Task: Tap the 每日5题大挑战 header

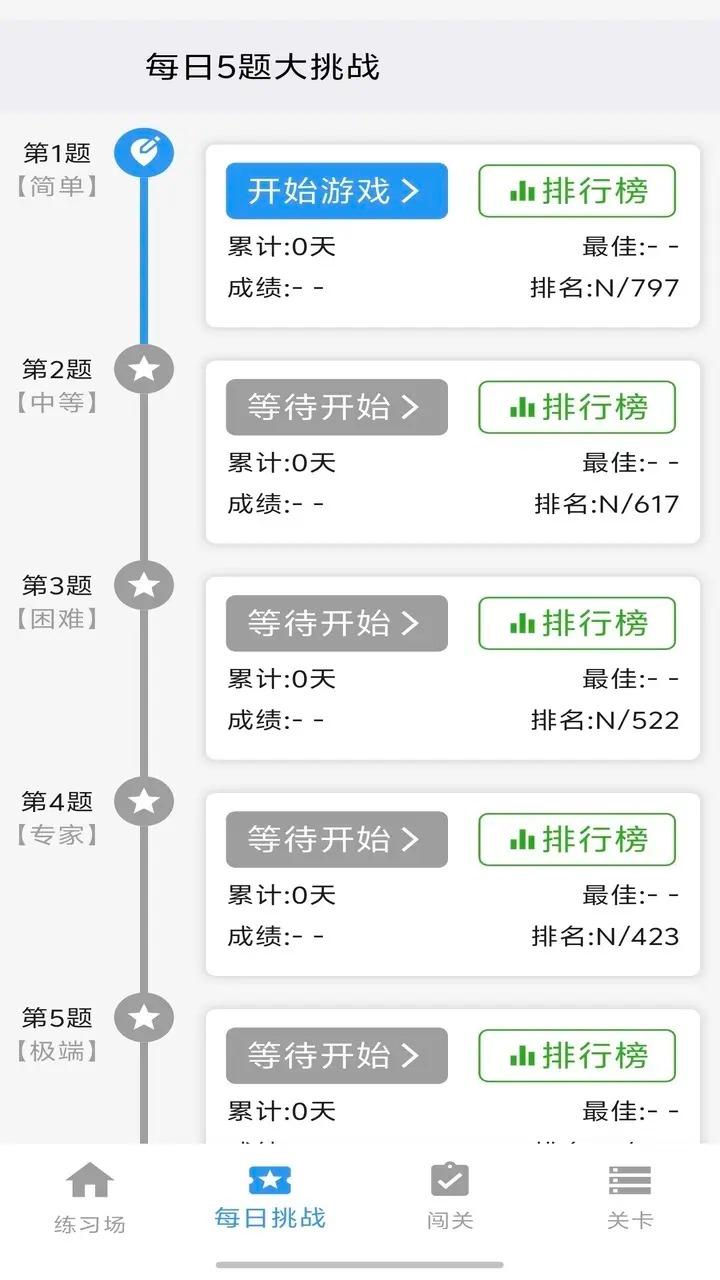Action: point(263,63)
